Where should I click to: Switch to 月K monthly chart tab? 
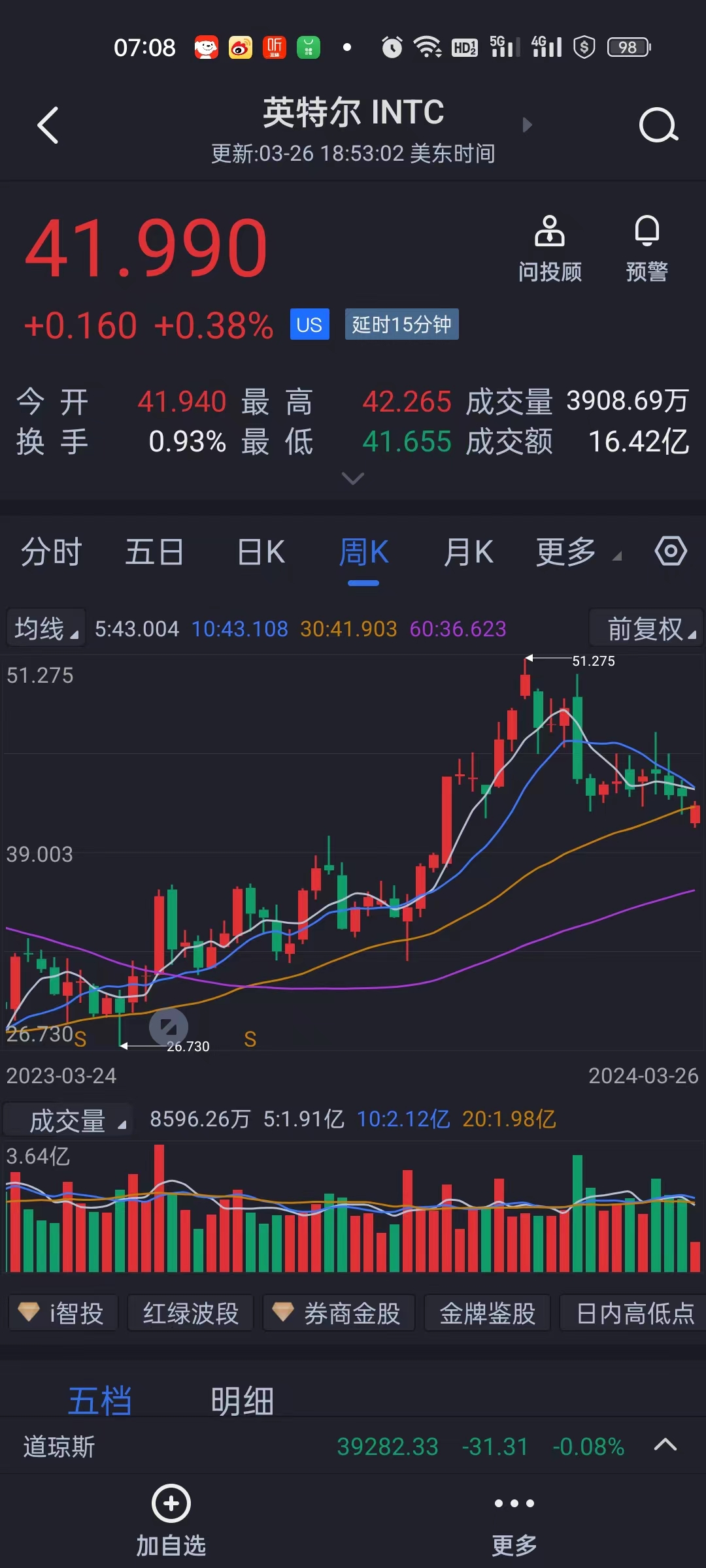(x=469, y=552)
